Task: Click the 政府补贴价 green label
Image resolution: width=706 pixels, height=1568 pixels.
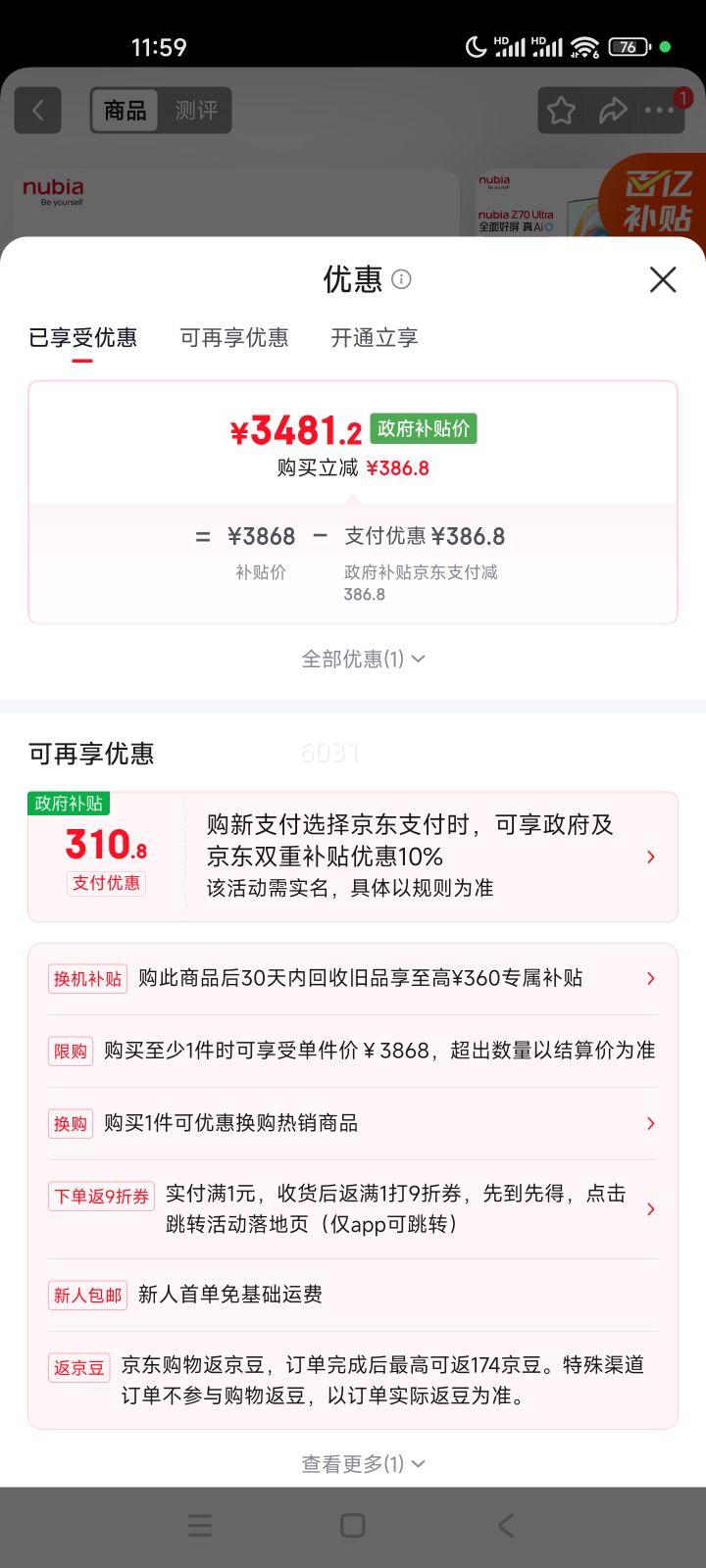Action: pos(422,429)
